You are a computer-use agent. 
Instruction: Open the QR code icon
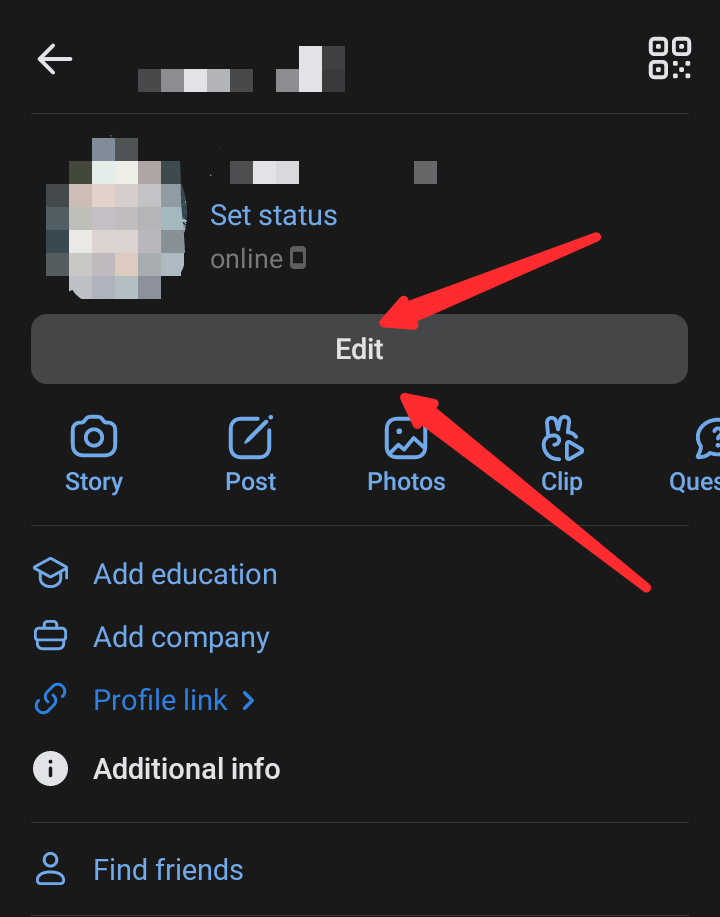[x=669, y=58]
